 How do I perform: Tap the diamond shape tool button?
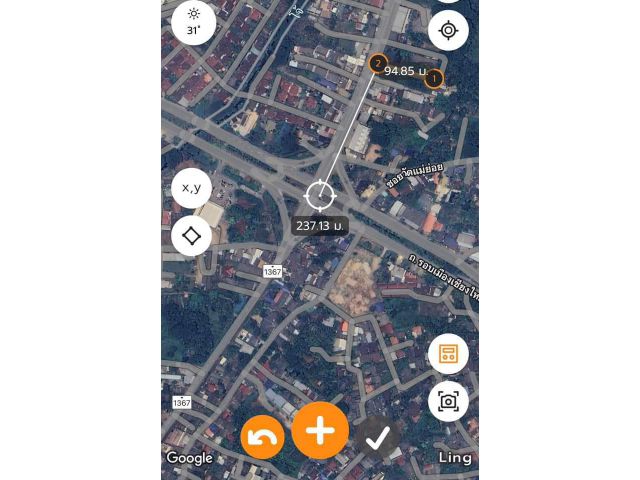(x=191, y=237)
